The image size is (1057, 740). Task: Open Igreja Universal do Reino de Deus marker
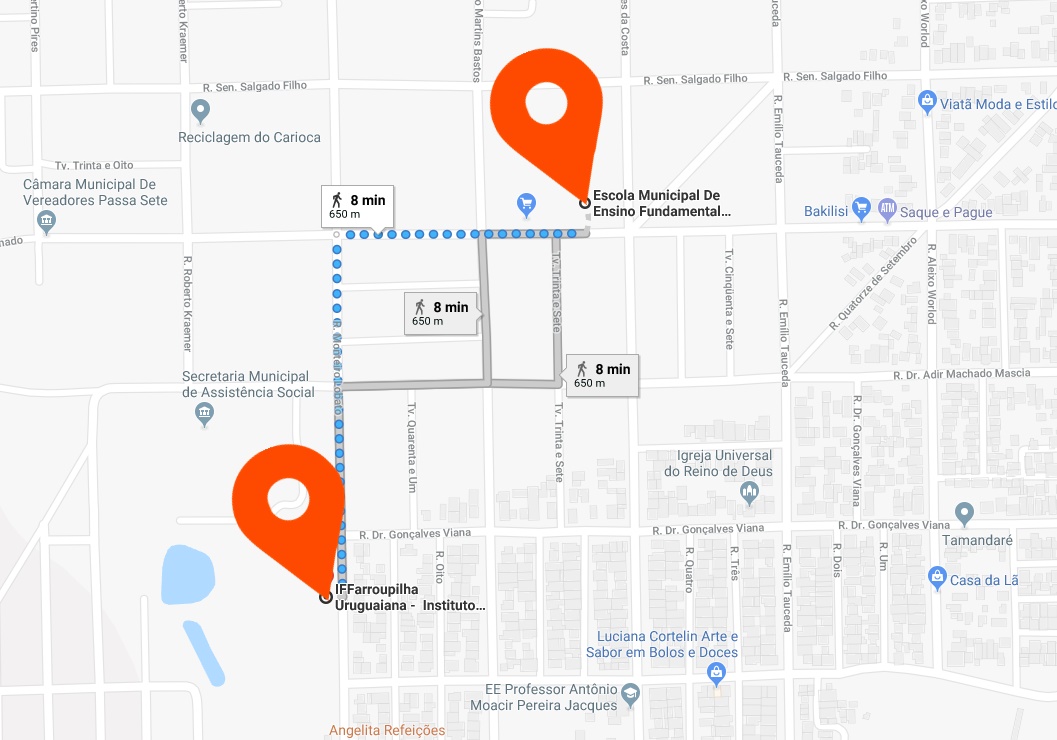click(750, 492)
